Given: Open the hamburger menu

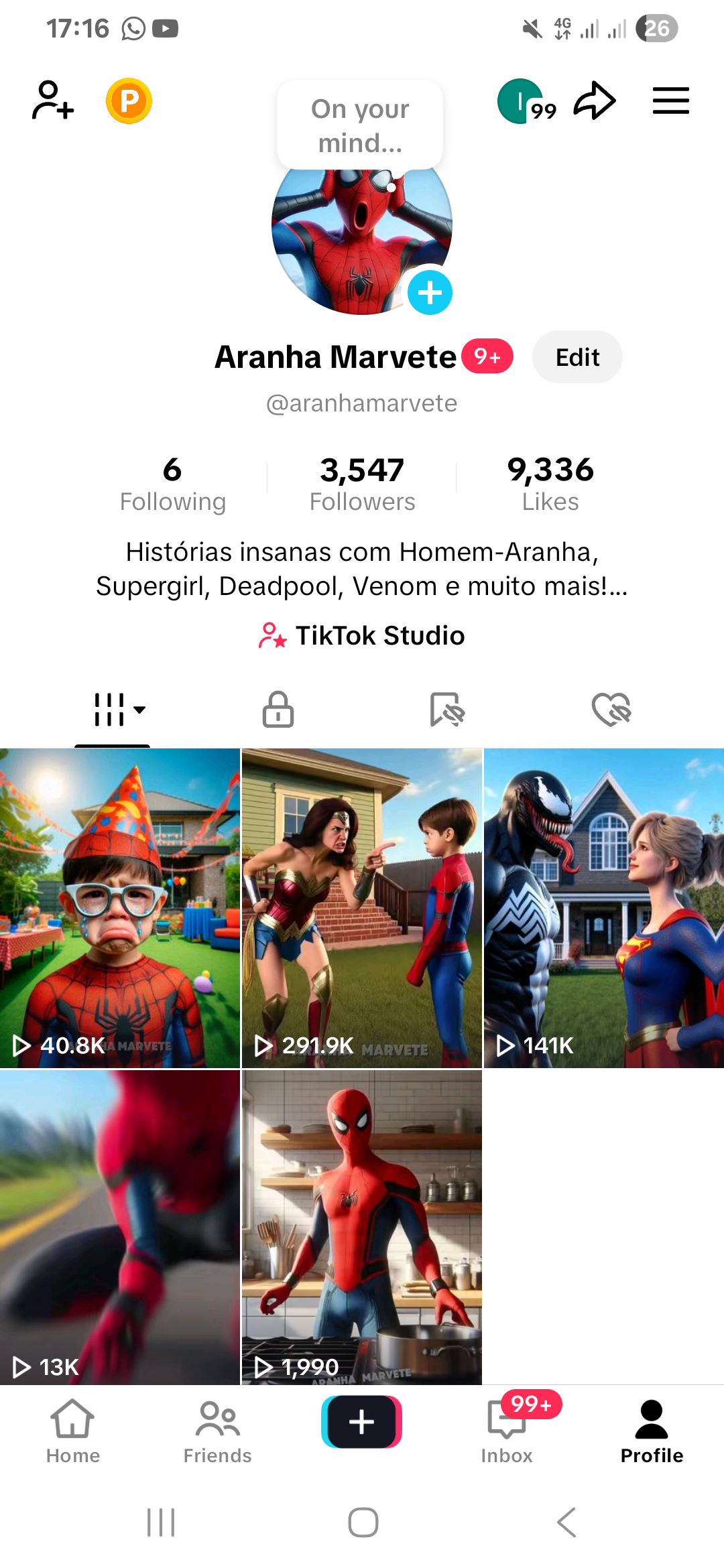Looking at the screenshot, I should (x=670, y=101).
